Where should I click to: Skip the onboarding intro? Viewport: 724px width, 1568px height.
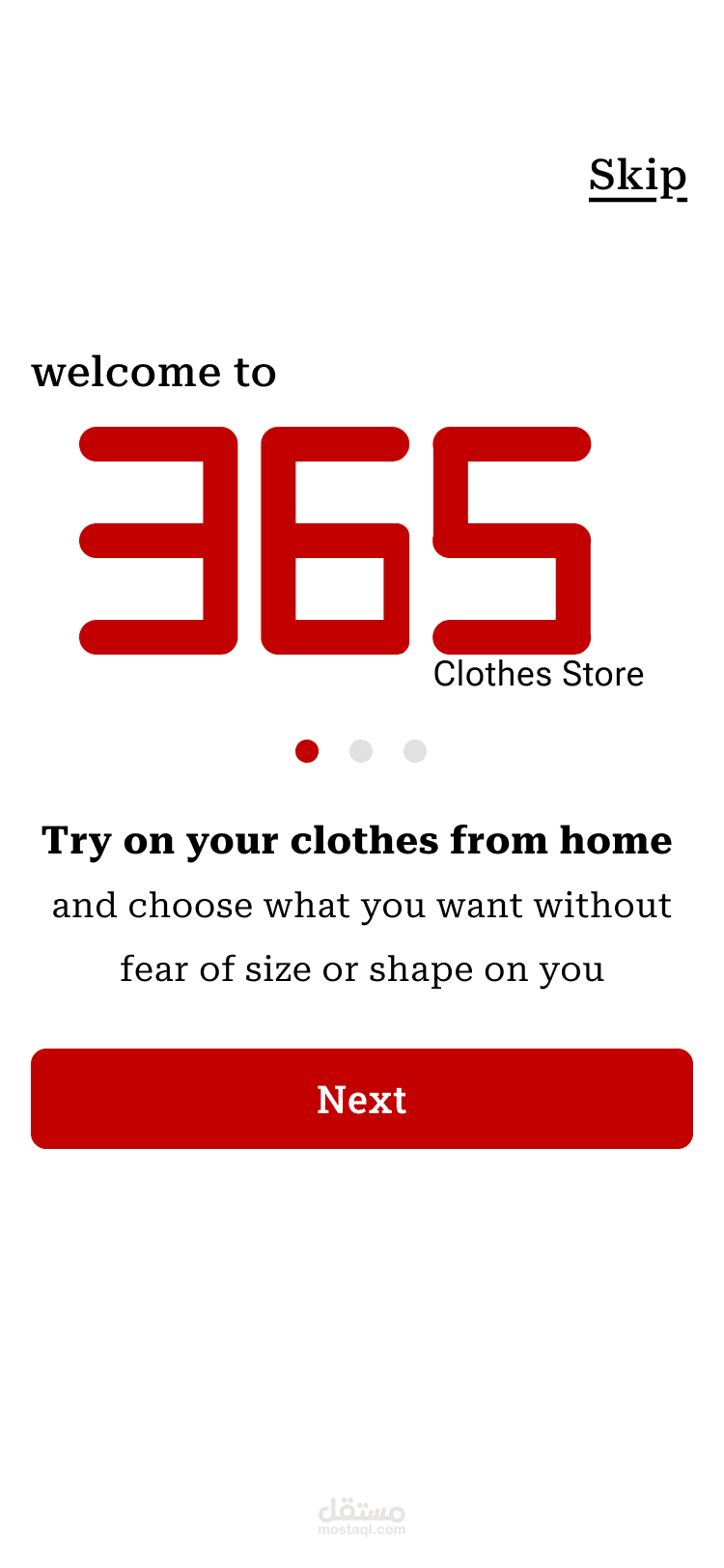pos(638,178)
